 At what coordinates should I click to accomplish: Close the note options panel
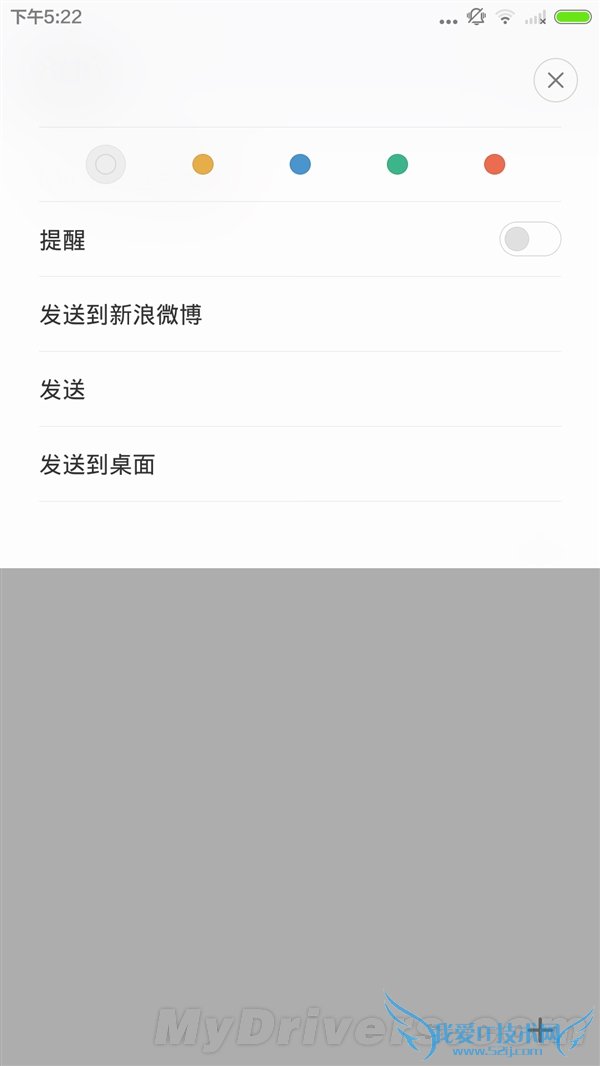click(x=555, y=81)
